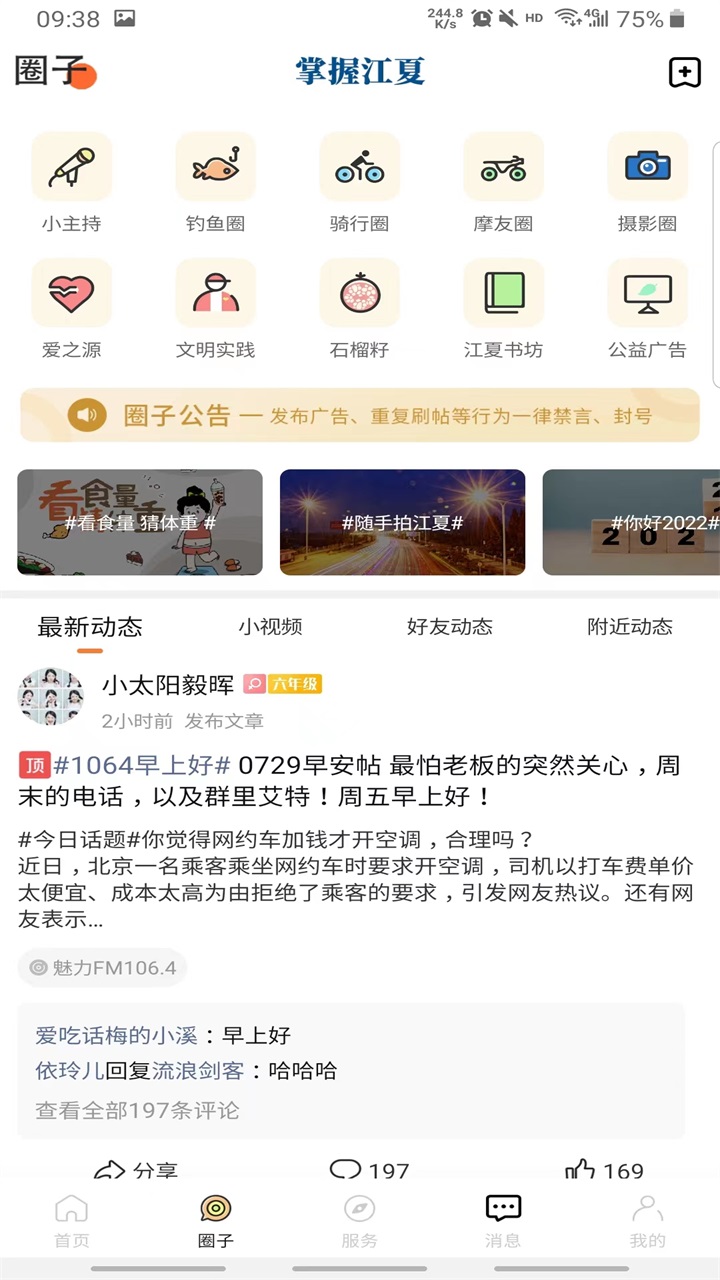Viewport: 720px width, 1280px height.
Task: Tap the 魅力FM106.4 chip
Action: coord(103,967)
